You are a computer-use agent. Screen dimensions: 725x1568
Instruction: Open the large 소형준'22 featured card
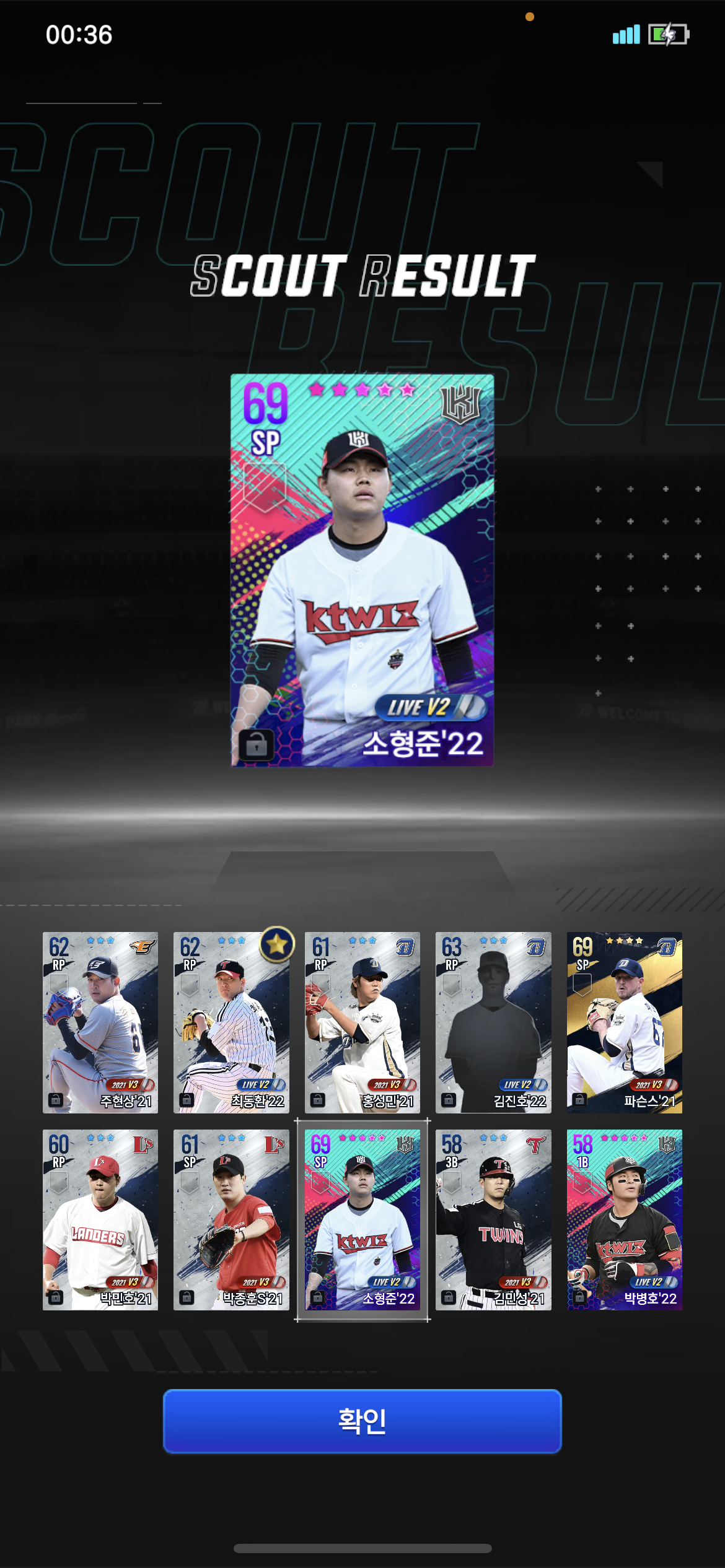click(x=362, y=570)
